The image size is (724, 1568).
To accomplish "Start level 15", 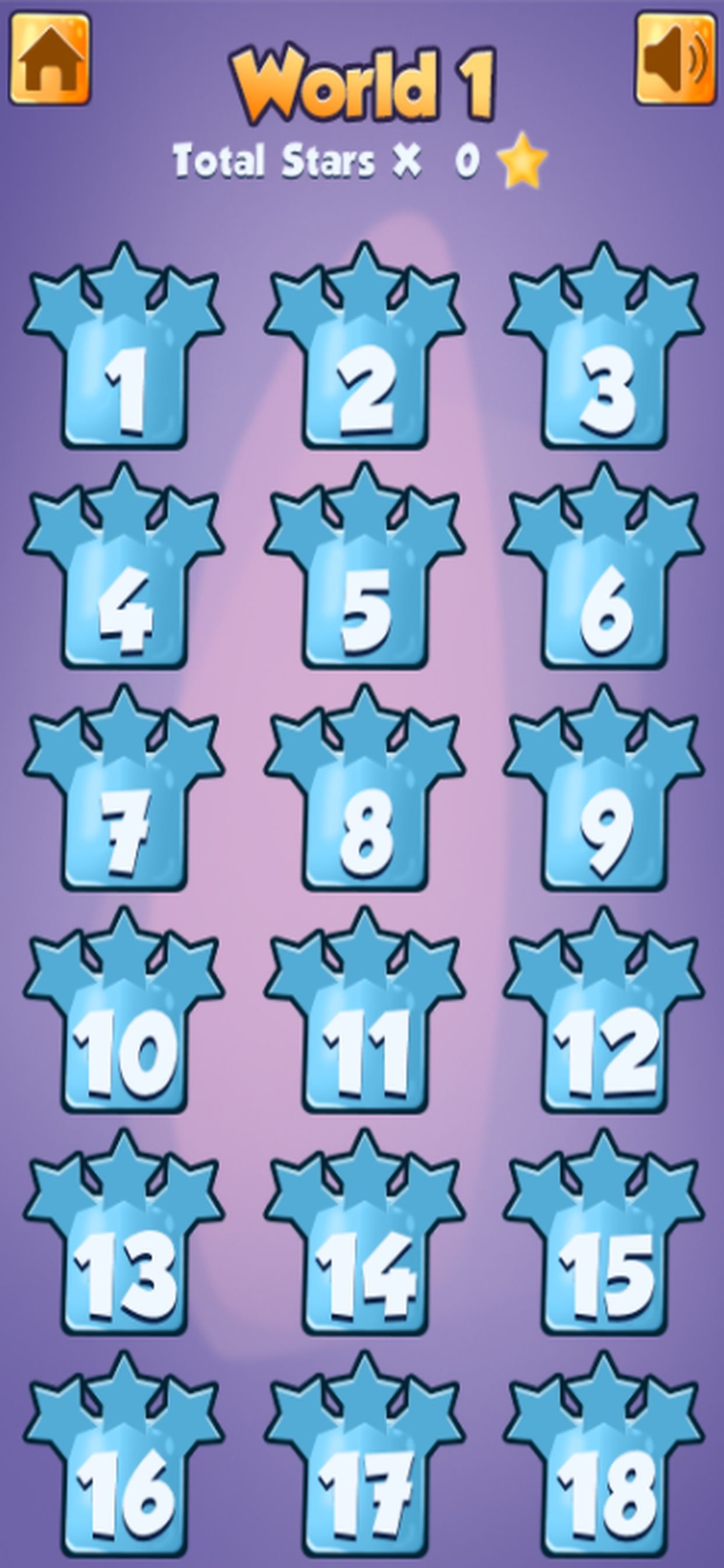I will coord(603,1232).
